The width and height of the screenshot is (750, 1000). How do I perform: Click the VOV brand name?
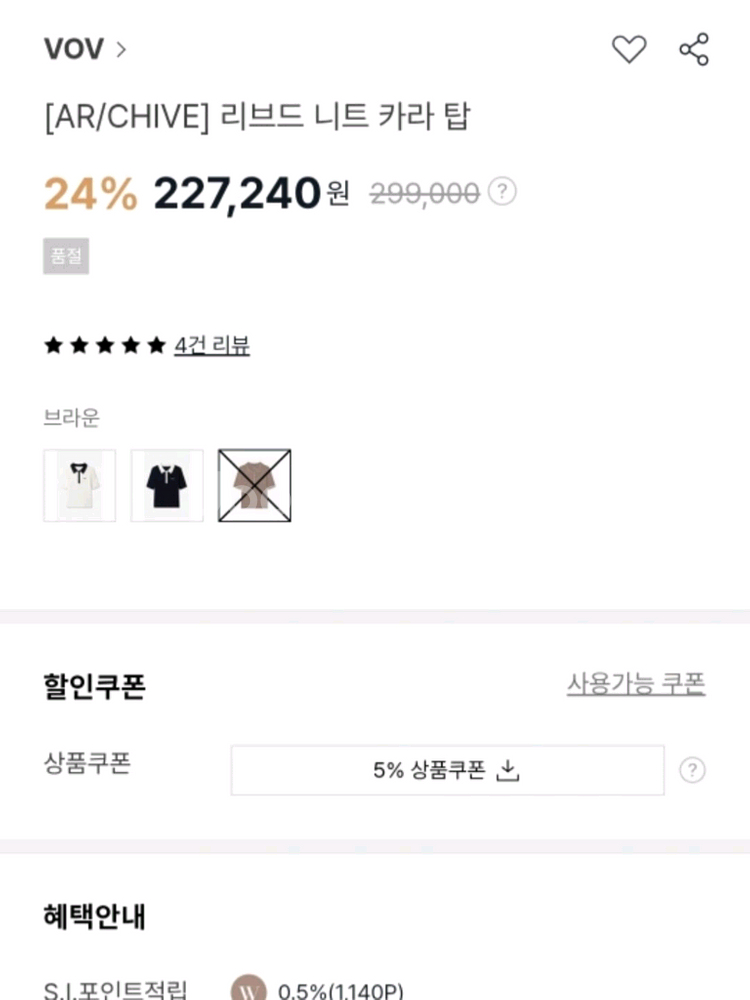point(73,48)
